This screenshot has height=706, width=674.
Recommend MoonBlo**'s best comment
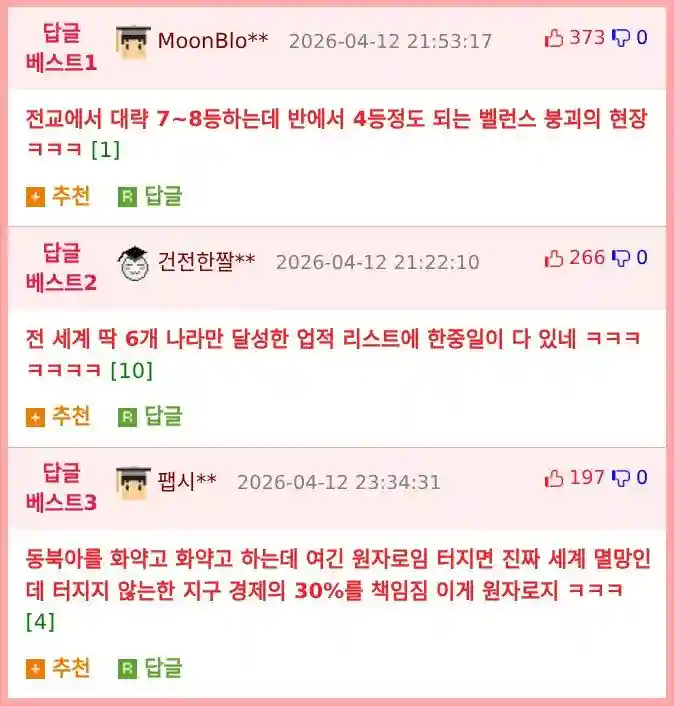[58, 196]
